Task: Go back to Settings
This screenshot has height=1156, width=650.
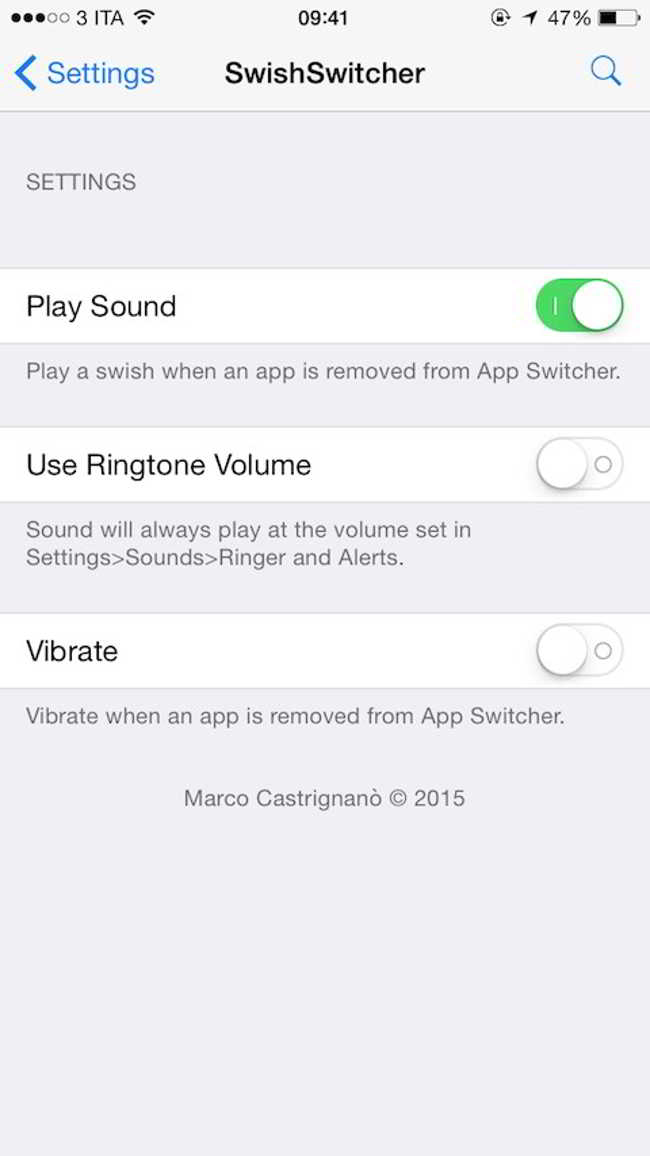Action: [85, 73]
